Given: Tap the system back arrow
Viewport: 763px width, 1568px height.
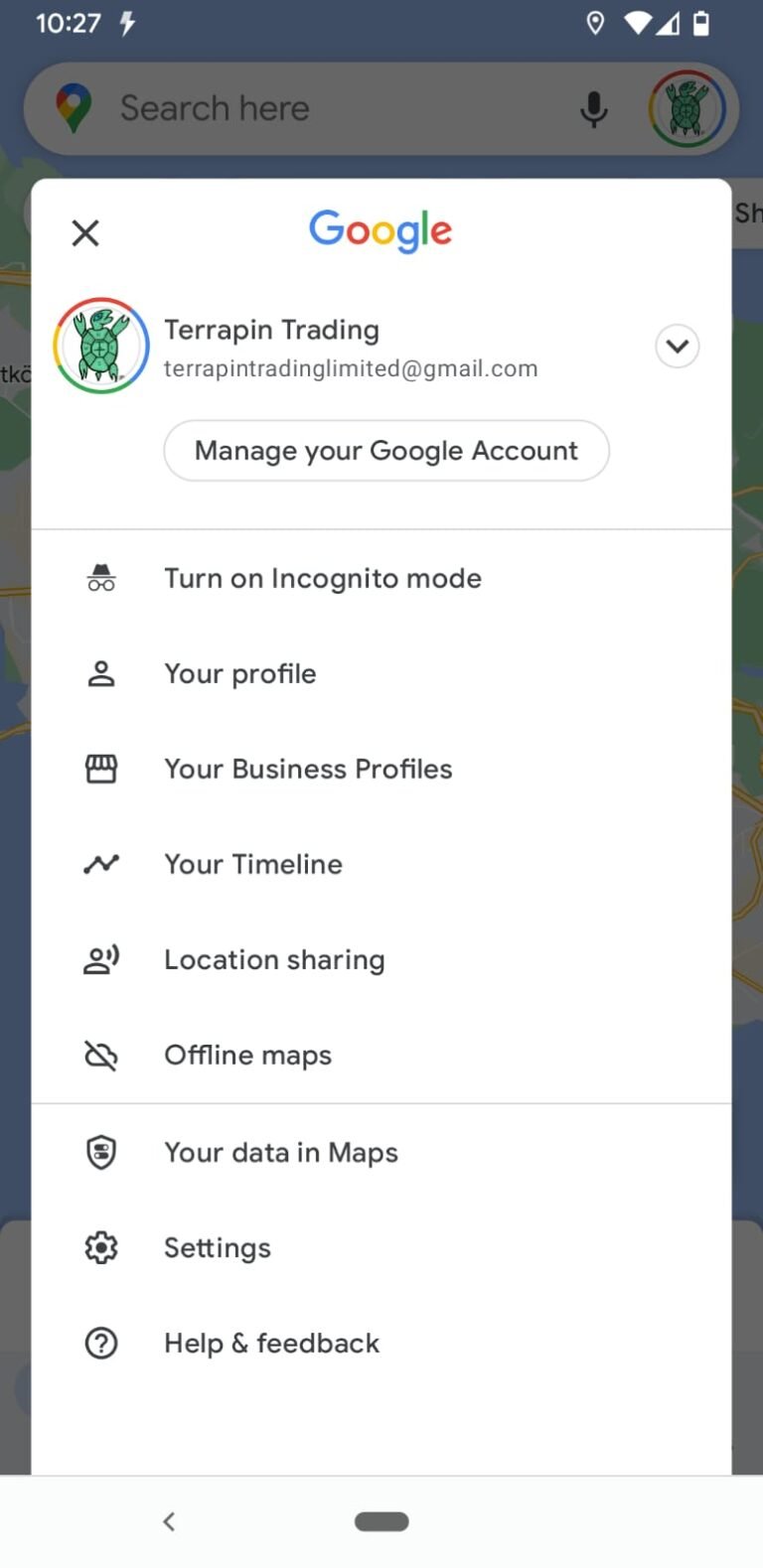Looking at the screenshot, I should 169,1520.
